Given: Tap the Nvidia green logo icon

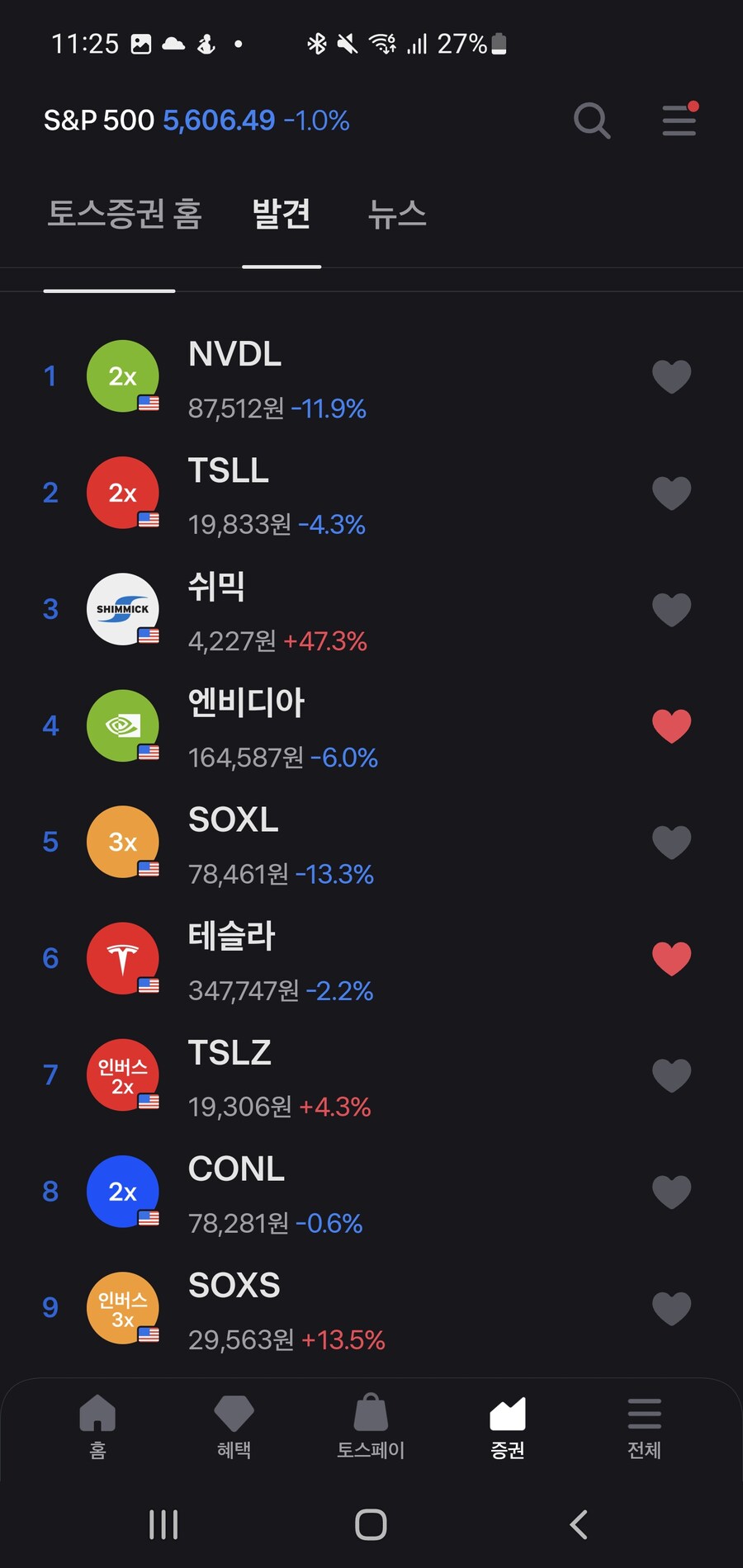Looking at the screenshot, I should (122, 726).
